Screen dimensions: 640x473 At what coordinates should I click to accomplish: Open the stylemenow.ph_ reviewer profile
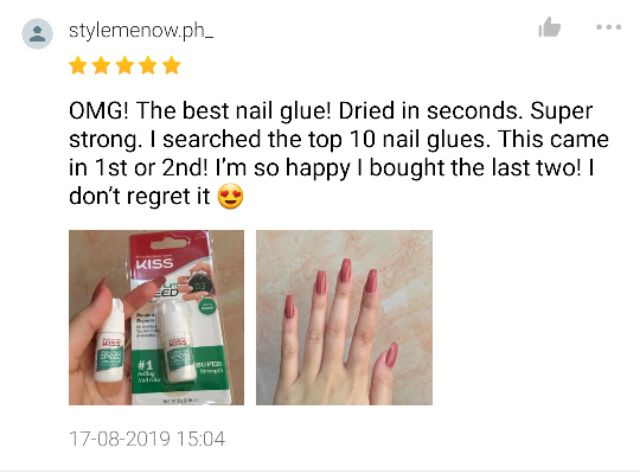point(140,30)
